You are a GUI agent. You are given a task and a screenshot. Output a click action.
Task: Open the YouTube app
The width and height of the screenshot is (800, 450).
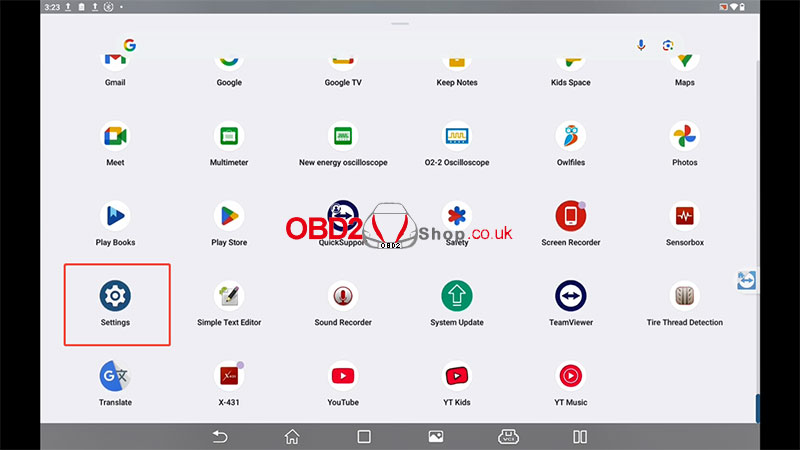(343, 376)
